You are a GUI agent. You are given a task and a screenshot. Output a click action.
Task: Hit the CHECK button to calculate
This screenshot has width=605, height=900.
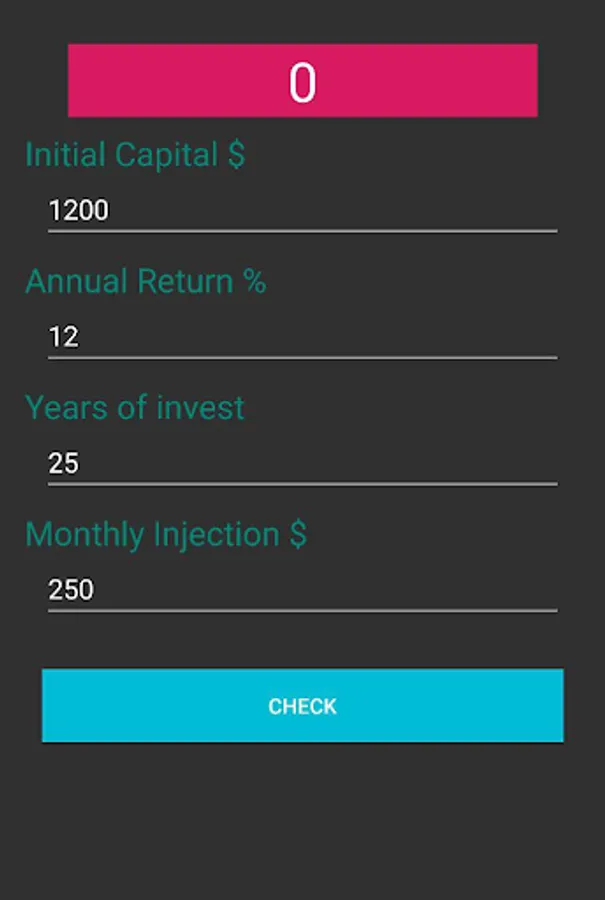coord(302,706)
